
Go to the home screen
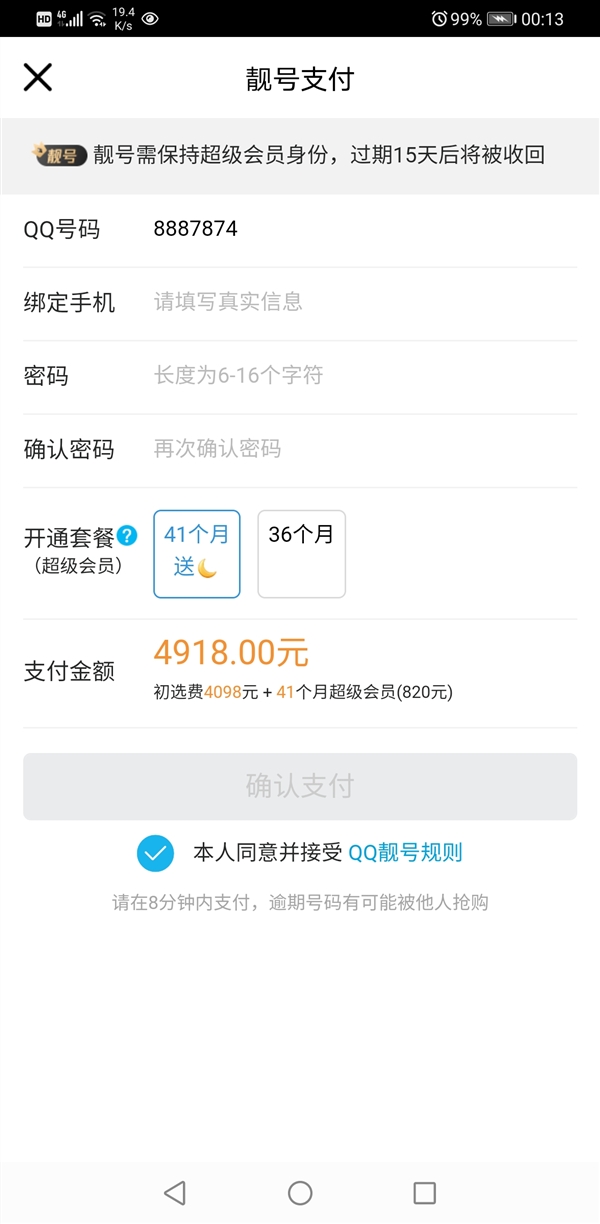tap(300, 1192)
